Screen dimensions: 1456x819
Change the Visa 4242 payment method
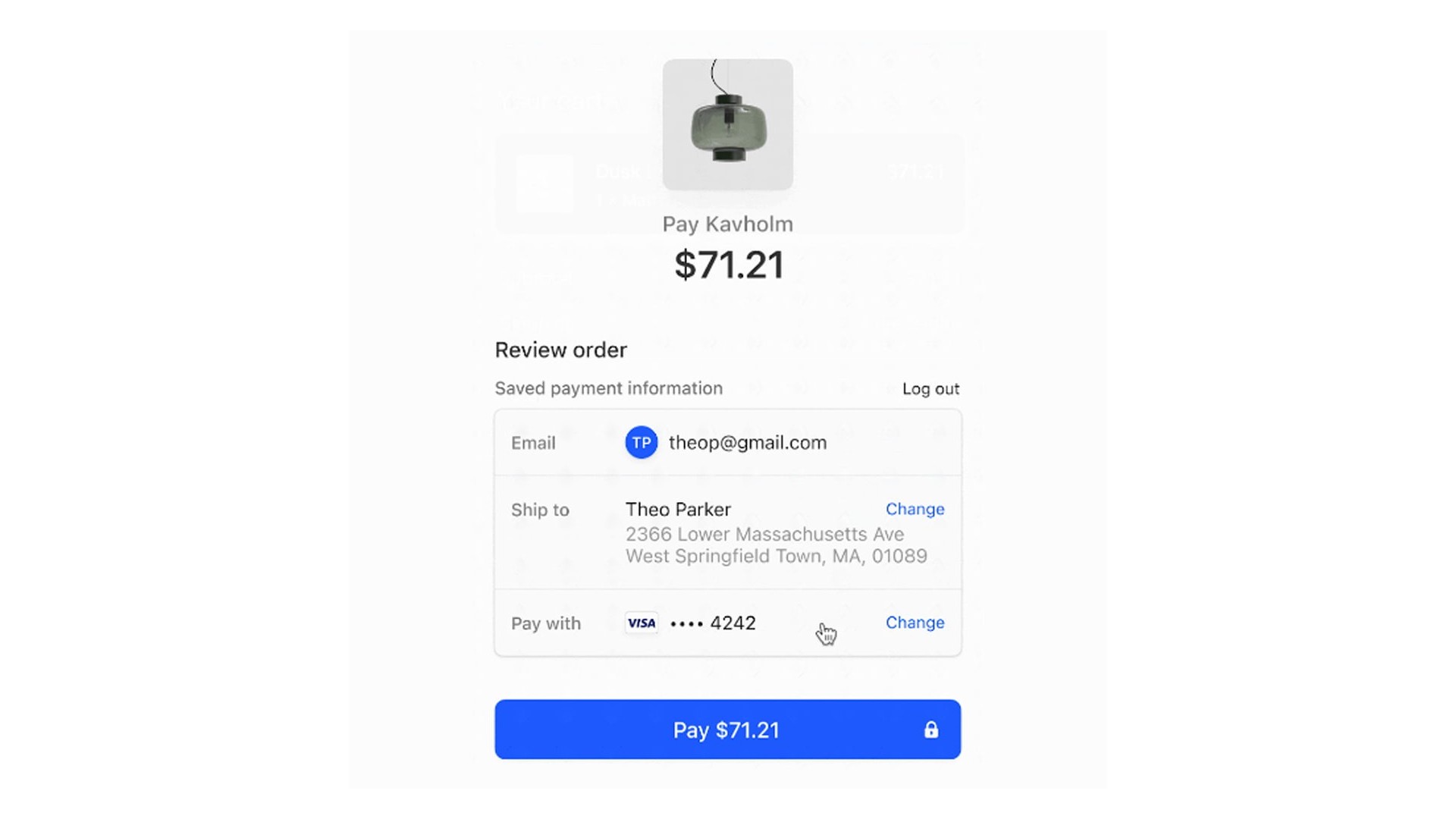(x=915, y=623)
